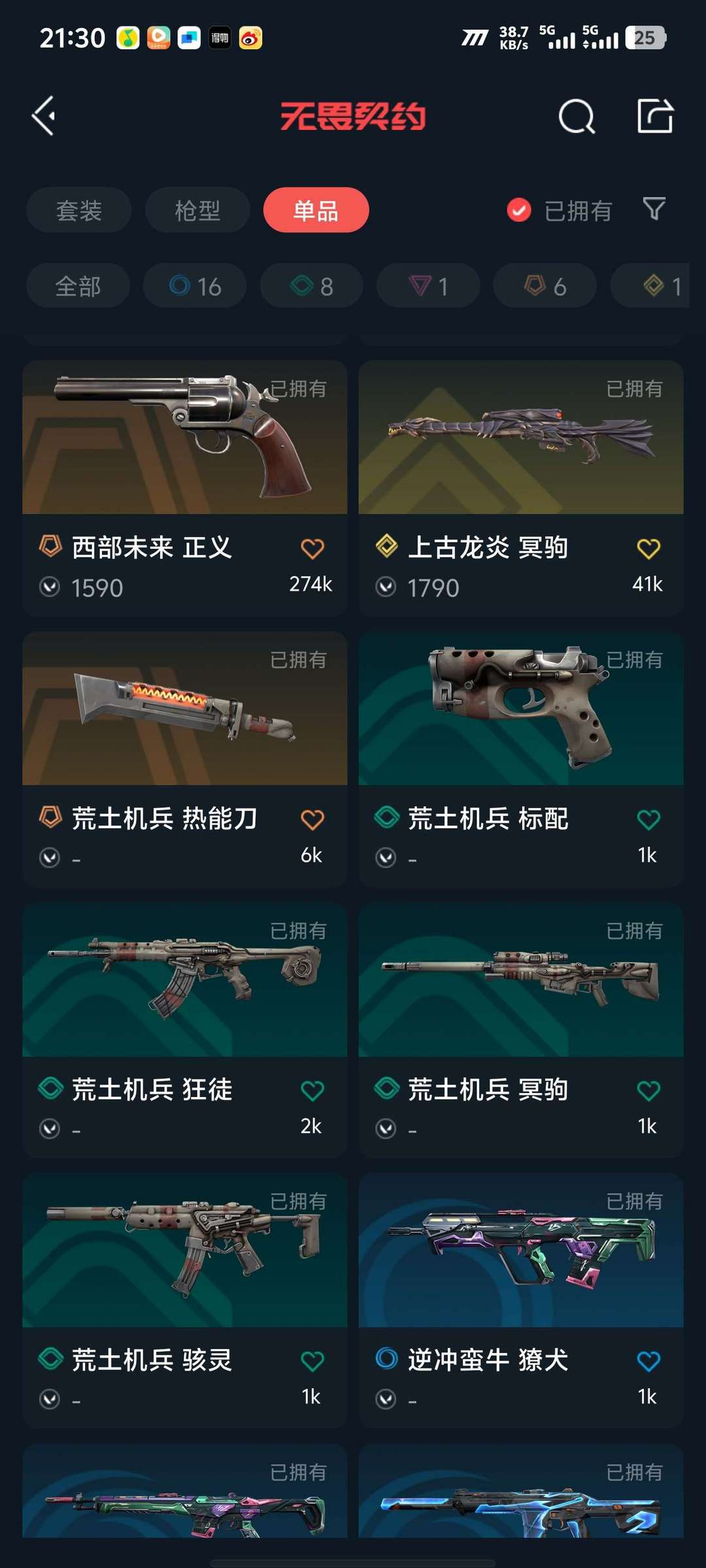Filter by the blue tier chip with 16
The image size is (706, 1568).
tap(195, 286)
